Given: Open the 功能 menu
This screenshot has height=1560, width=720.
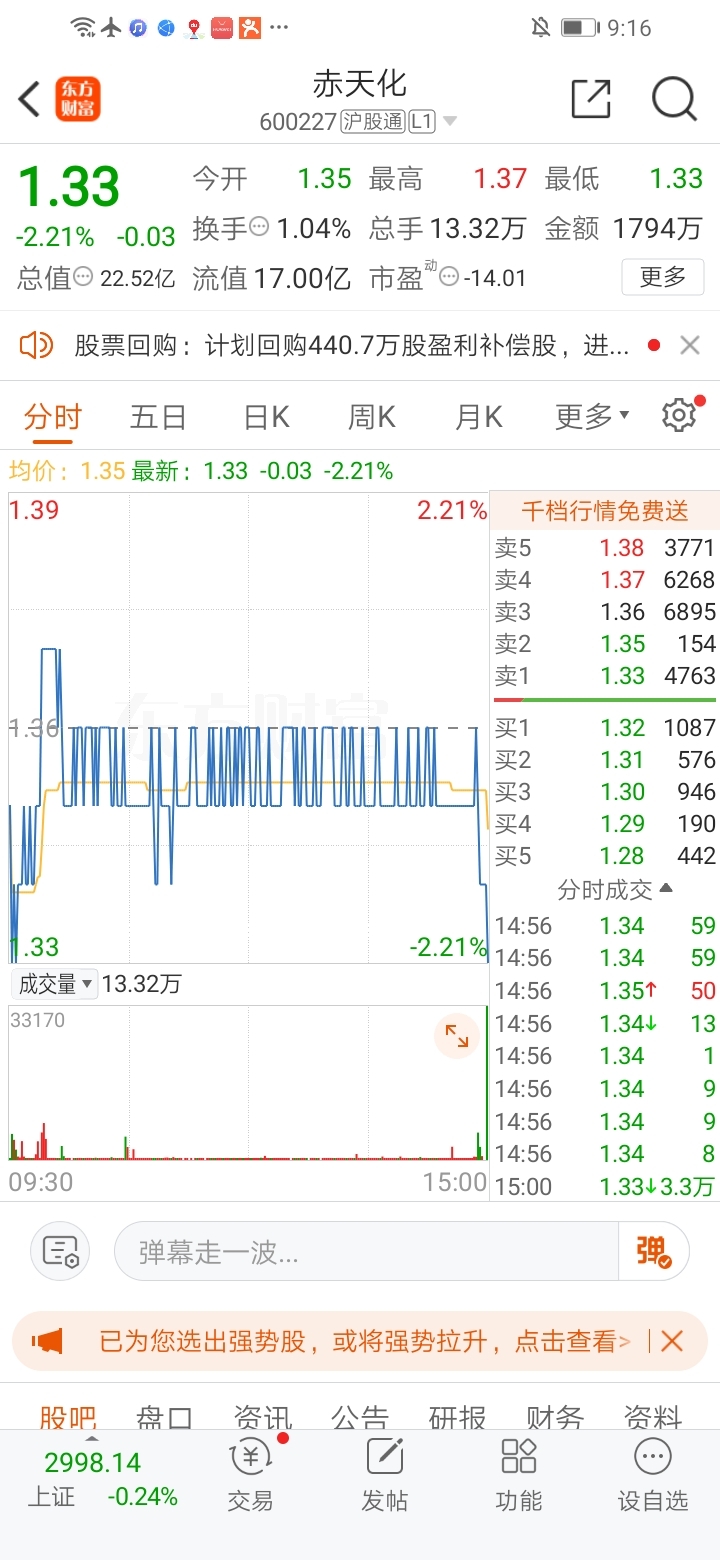Looking at the screenshot, I should tap(519, 1474).
